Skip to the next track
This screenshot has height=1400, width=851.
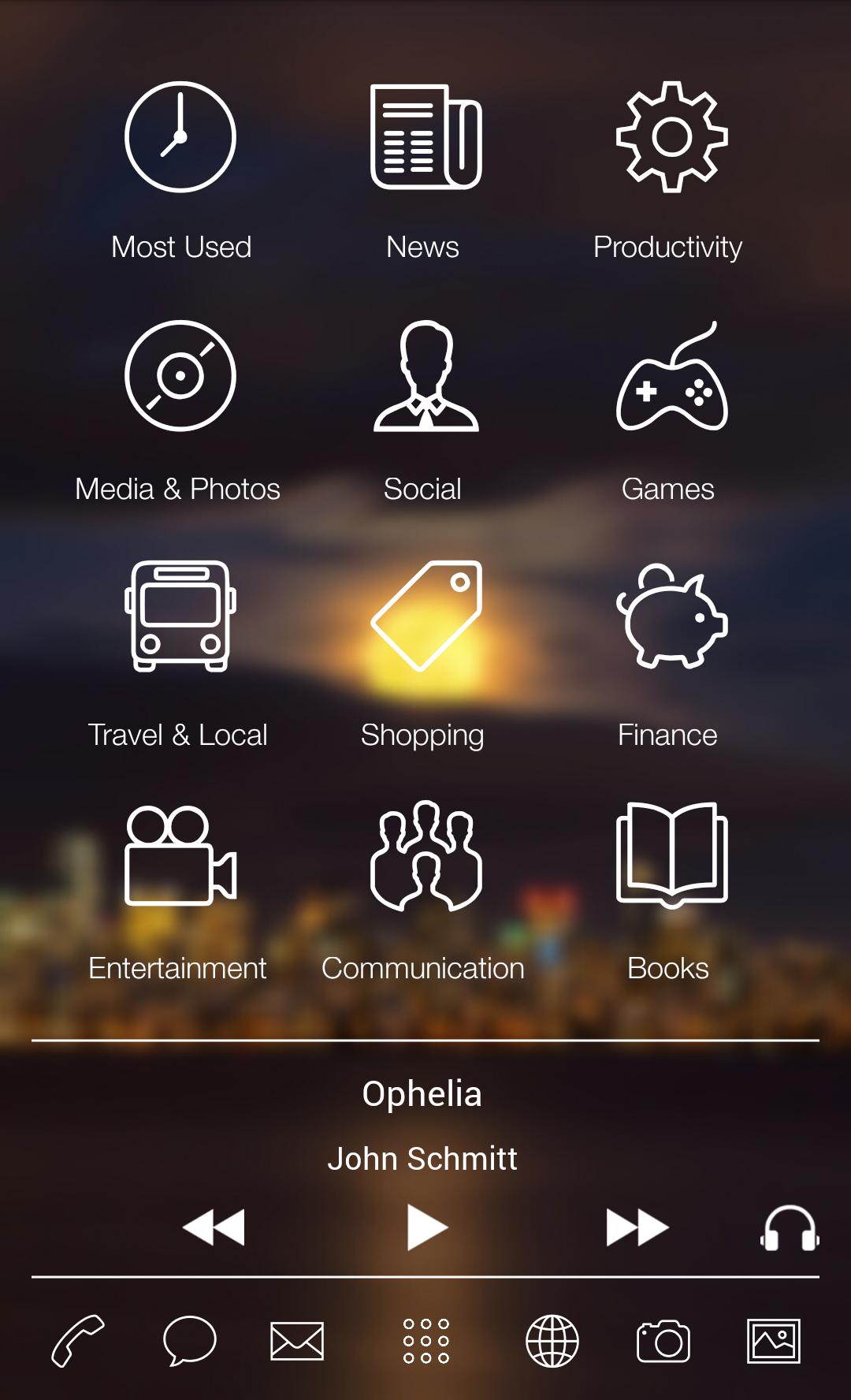tap(634, 1226)
